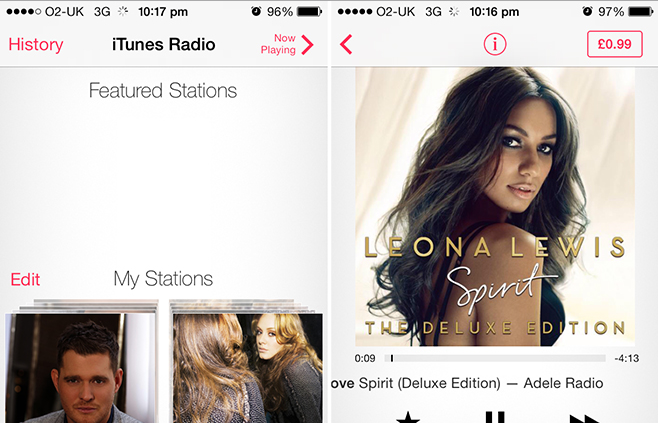Open the Adele Radio station tile
658x423 pixels.
click(x=247, y=367)
